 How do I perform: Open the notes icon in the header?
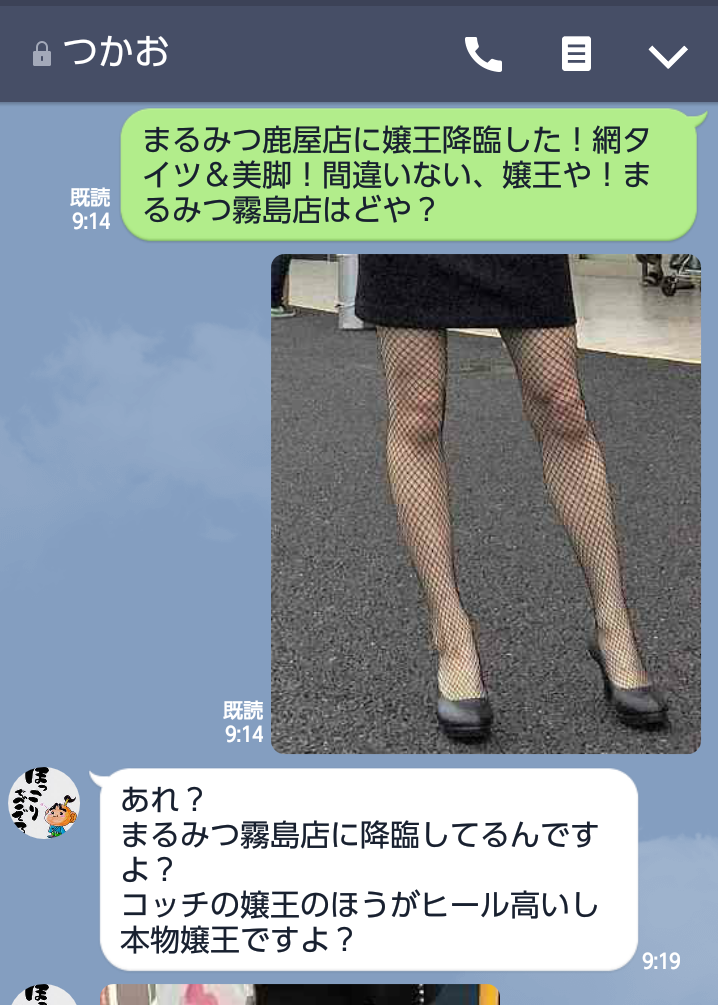coord(576,54)
